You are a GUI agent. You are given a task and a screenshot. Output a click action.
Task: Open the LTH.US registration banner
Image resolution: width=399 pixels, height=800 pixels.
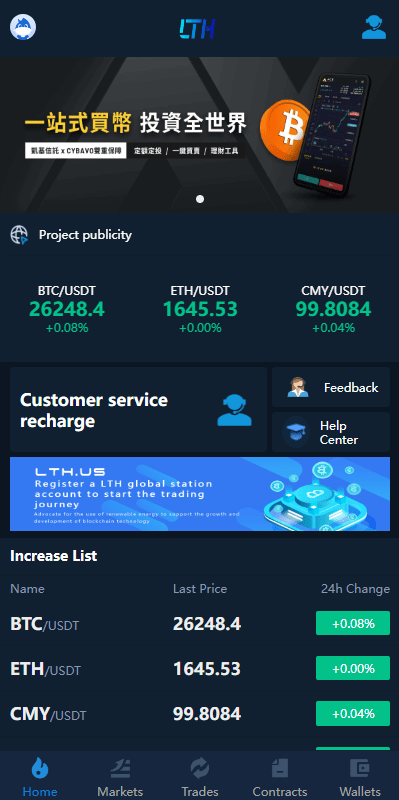point(200,494)
